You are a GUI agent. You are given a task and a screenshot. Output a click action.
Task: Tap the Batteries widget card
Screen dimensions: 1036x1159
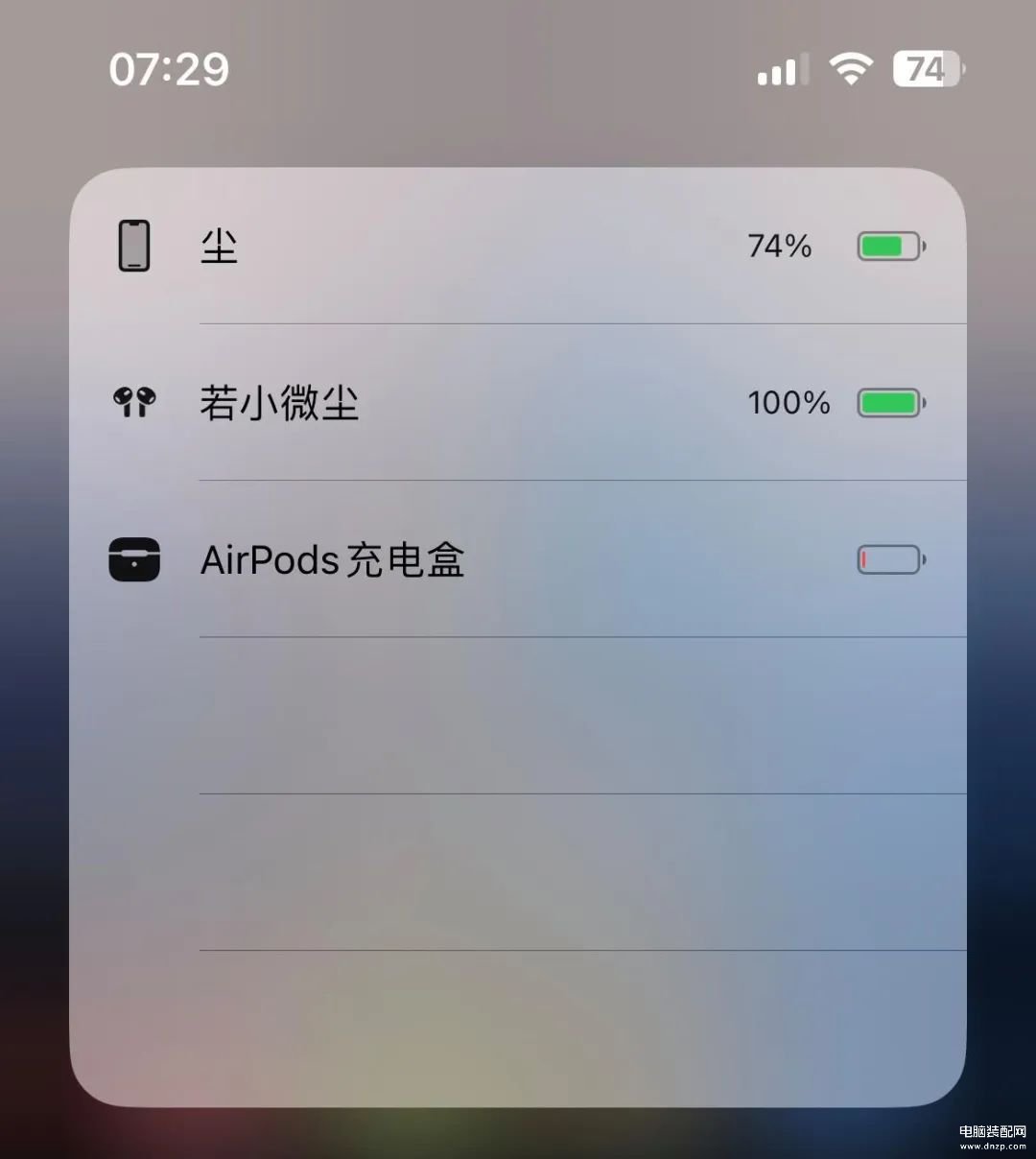tap(518, 637)
